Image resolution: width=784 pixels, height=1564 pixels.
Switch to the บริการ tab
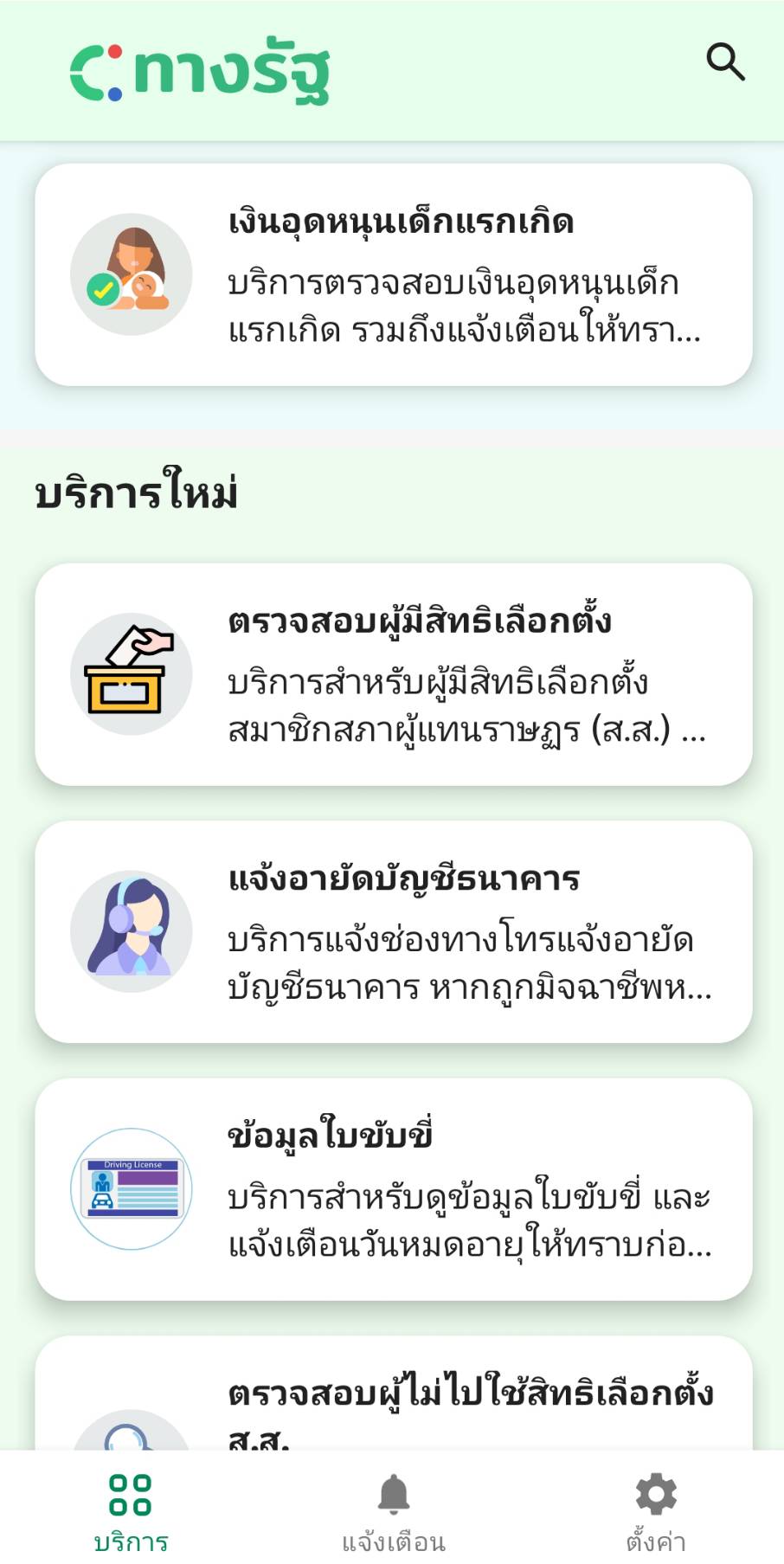tap(131, 1512)
